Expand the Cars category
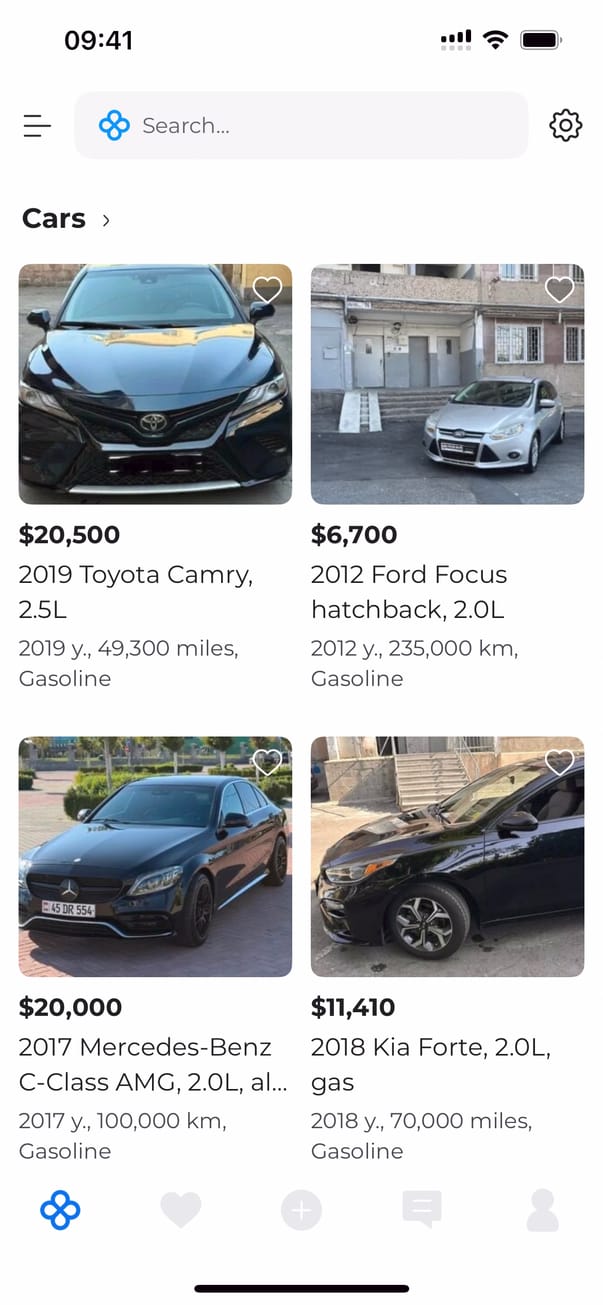 66,219
